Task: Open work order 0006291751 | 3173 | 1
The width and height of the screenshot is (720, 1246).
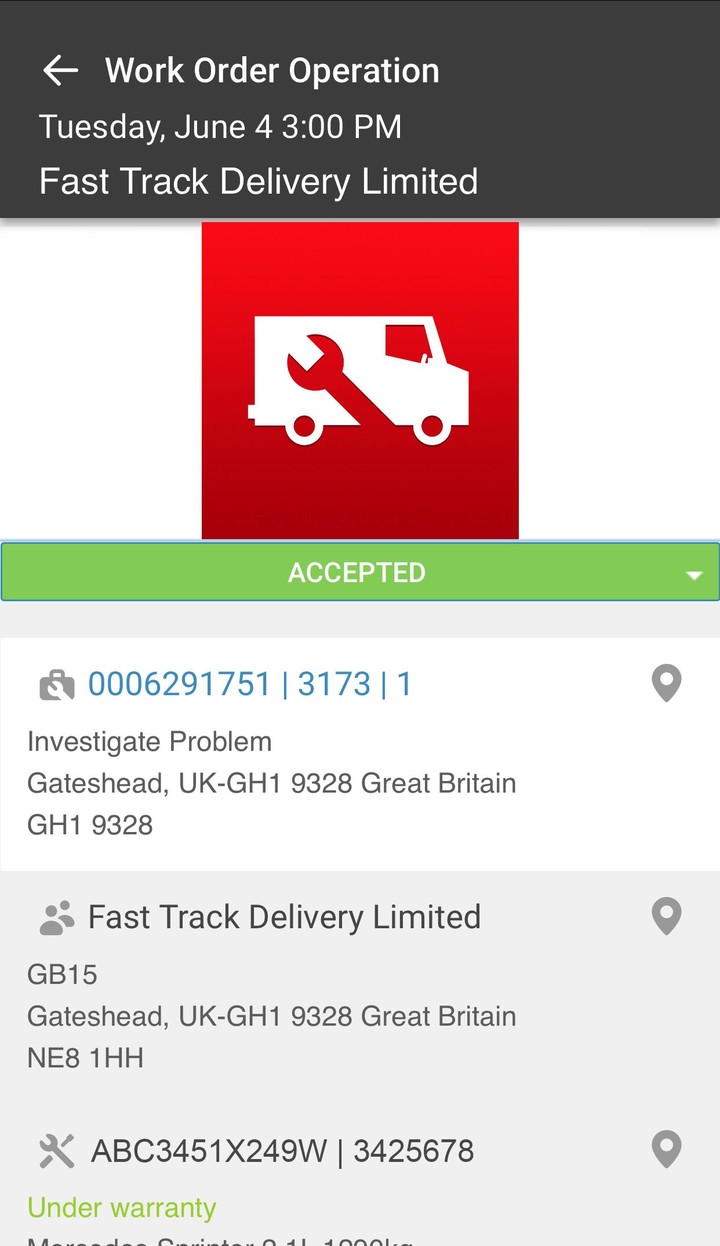Action: (250, 685)
